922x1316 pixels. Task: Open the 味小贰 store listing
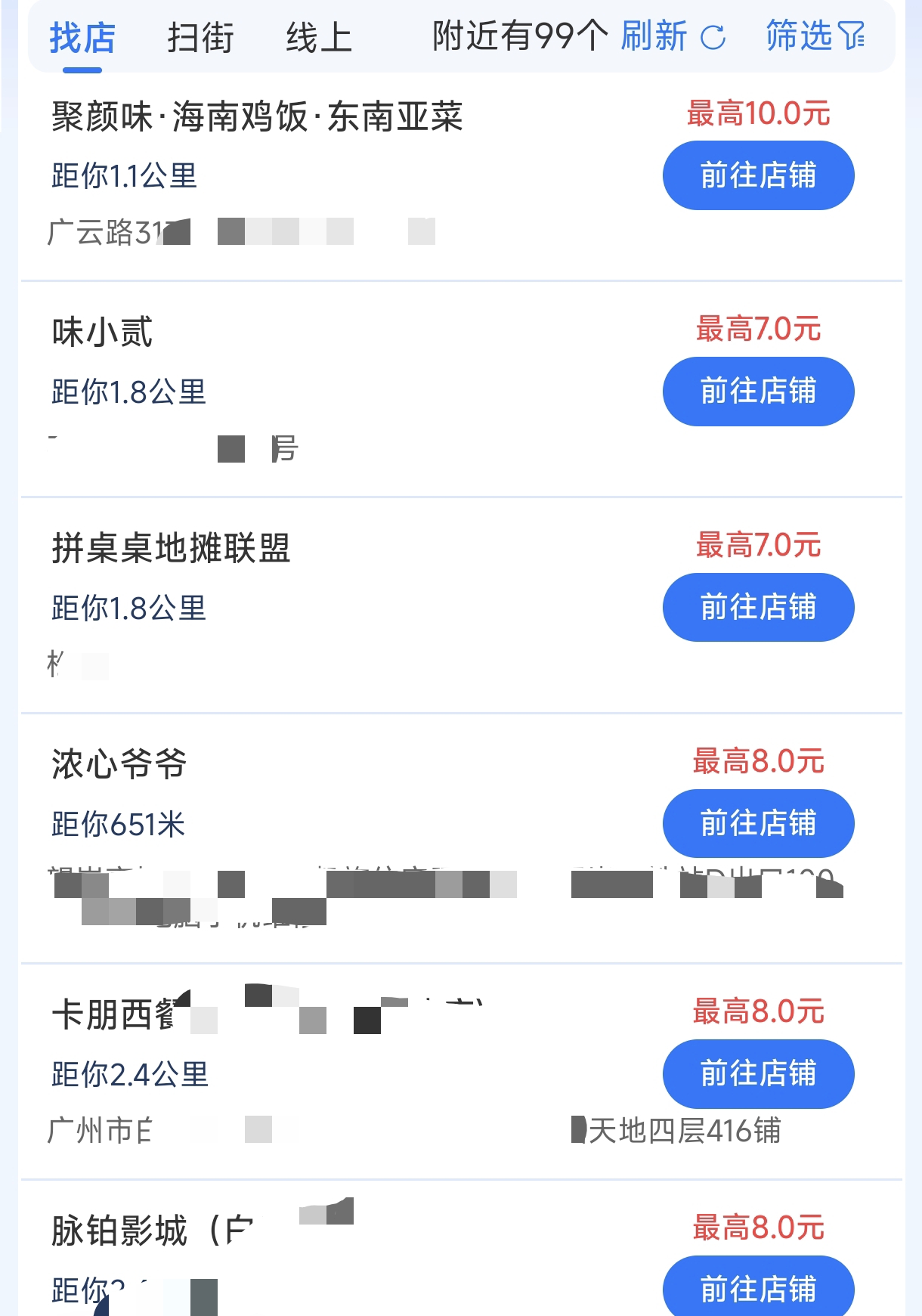click(101, 333)
